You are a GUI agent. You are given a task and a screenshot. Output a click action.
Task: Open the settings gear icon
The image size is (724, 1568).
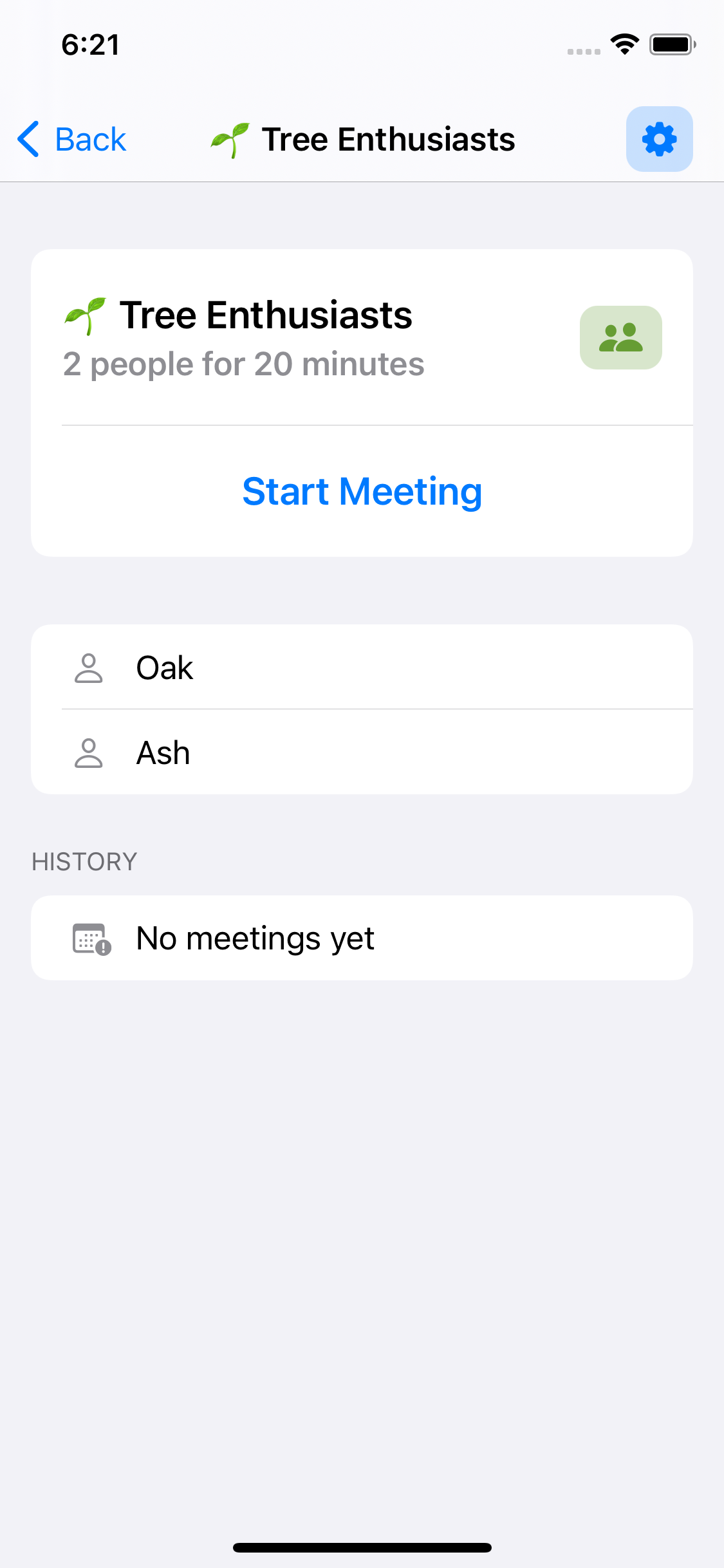[659, 139]
